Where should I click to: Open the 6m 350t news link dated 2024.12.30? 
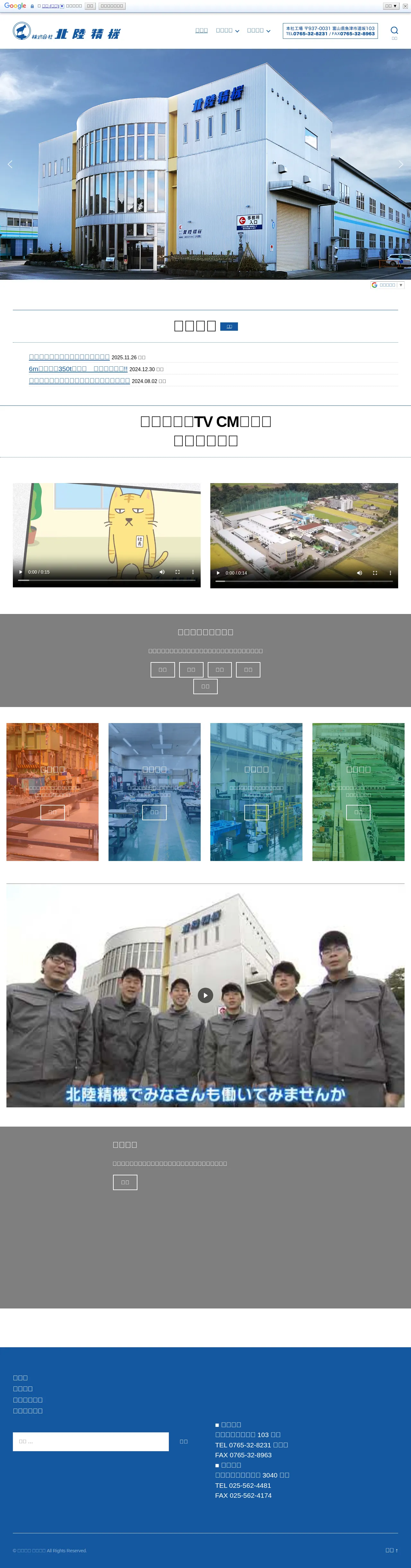(x=78, y=369)
